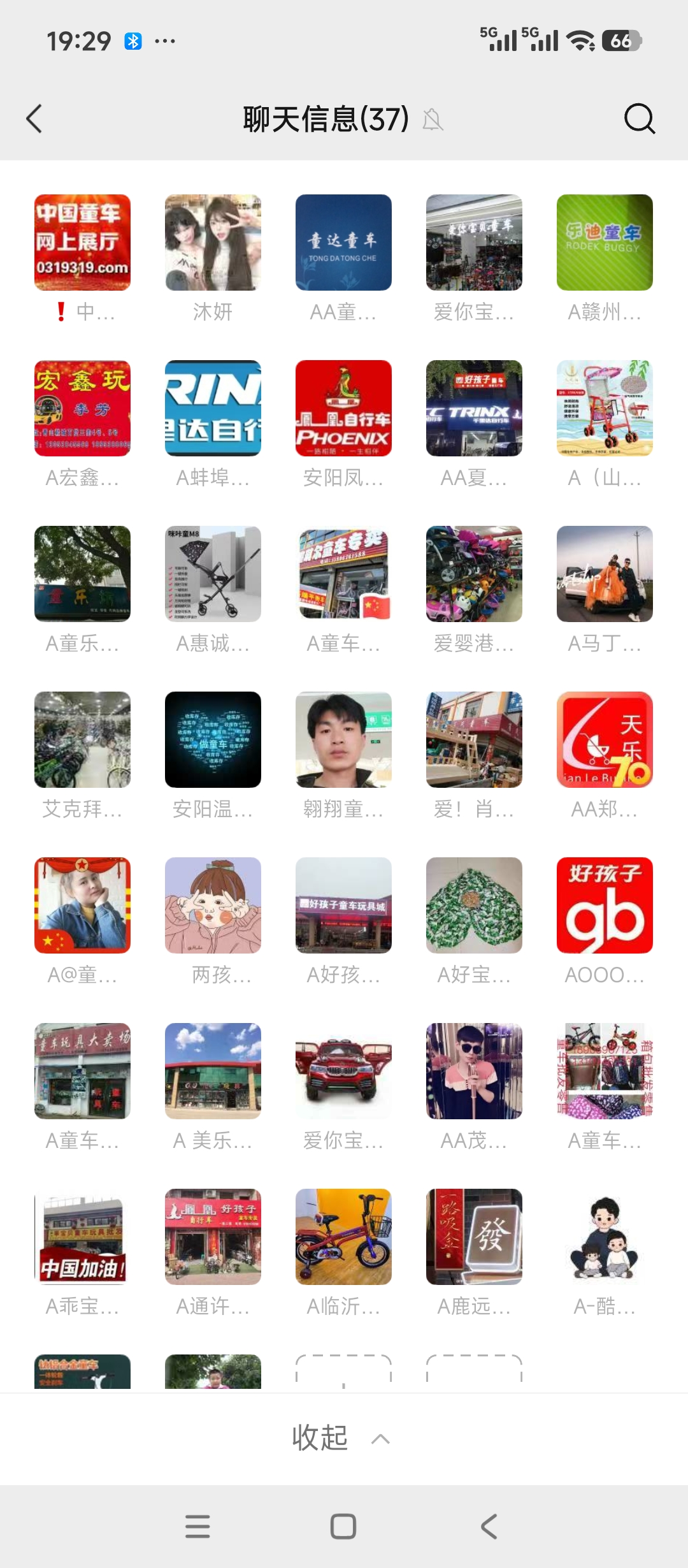The width and height of the screenshot is (688, 1568).
Task: Search within chat info
Action: pyautogui.click(x=639, y=119)
